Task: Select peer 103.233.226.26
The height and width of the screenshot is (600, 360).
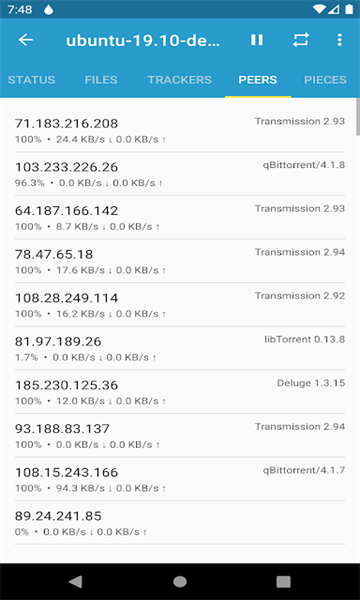Action: [x=180, y=174]
